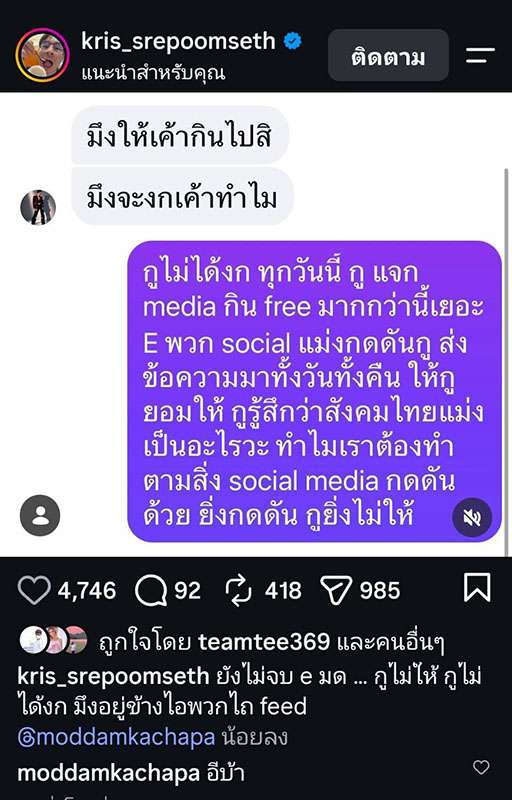512x800 pixels.
Task: Open the post options menu icon
Action: (480, 56)
